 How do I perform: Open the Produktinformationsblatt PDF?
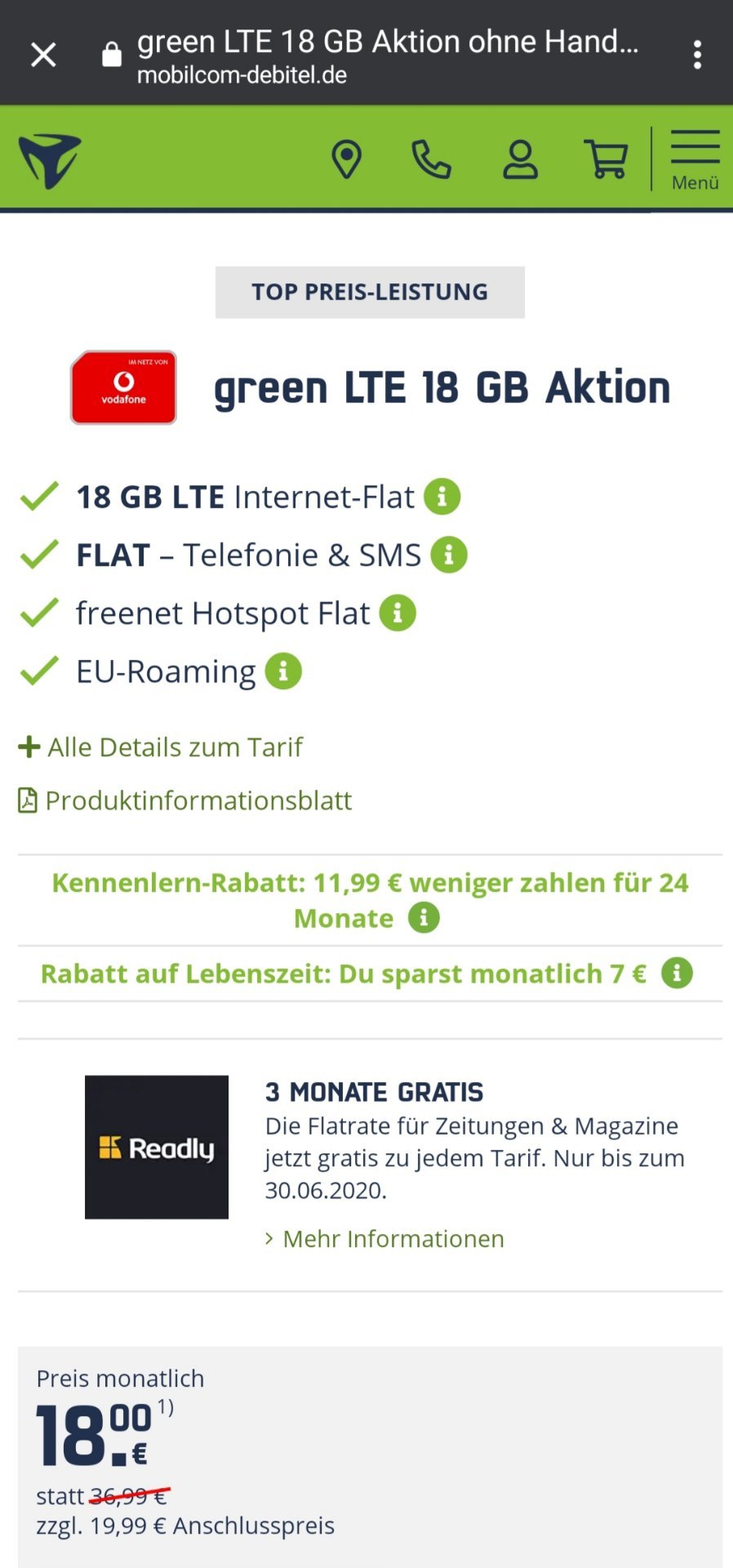(x=185, y=800)
